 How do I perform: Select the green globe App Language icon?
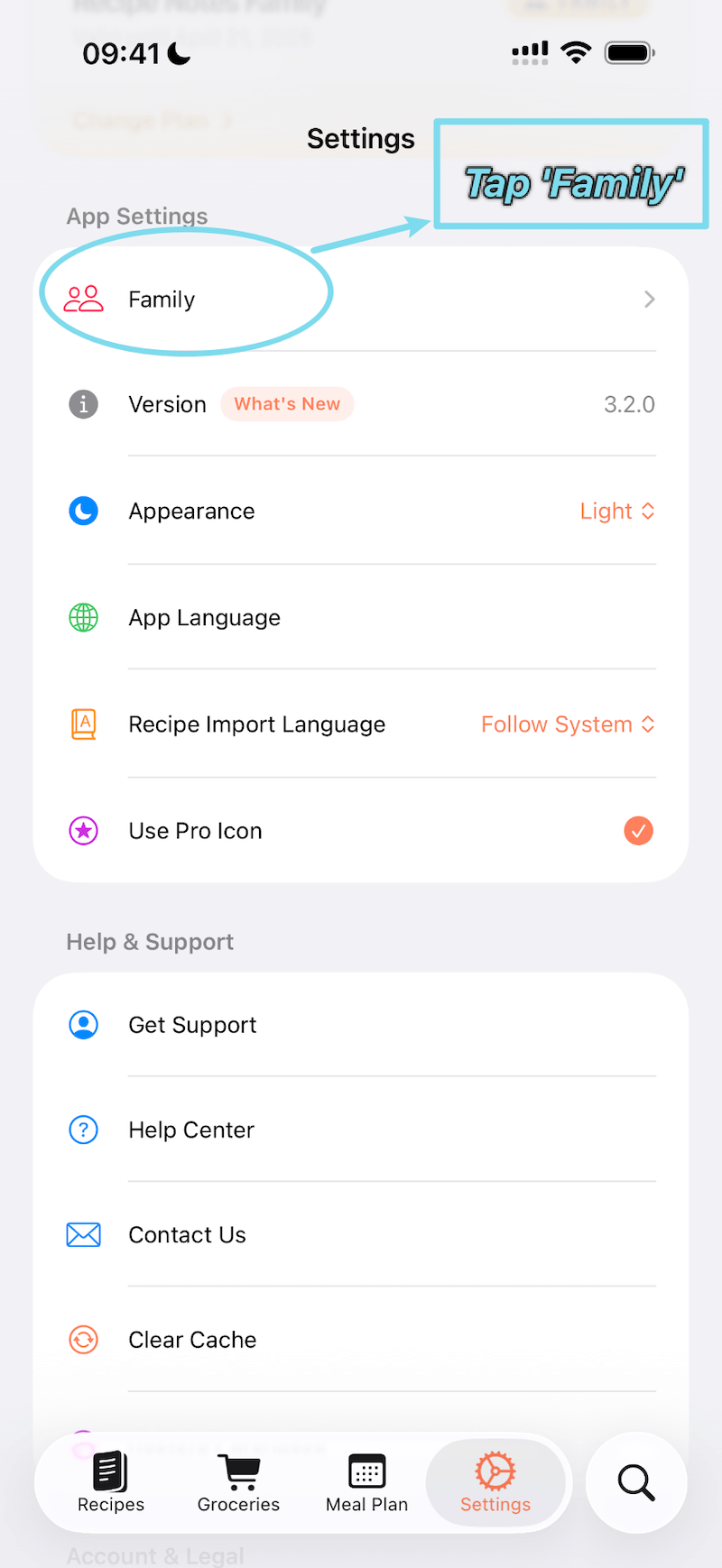[83, 617]
